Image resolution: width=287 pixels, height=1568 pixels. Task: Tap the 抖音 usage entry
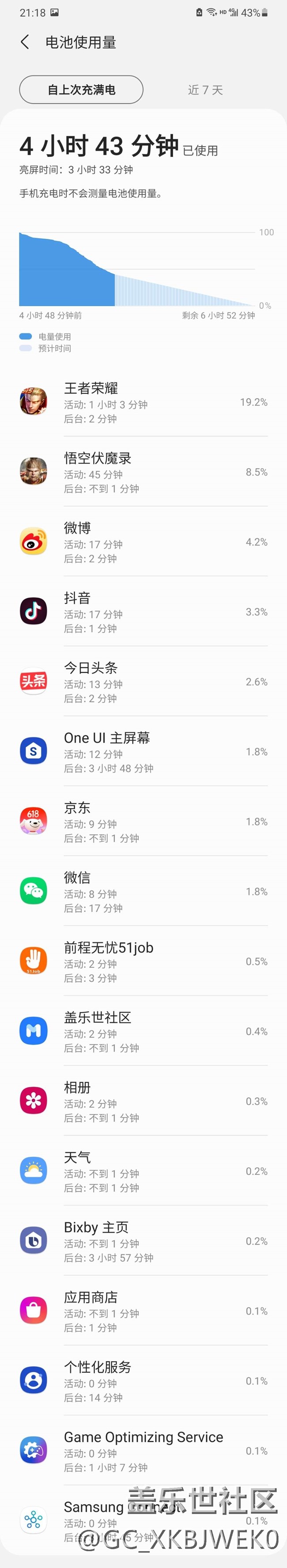tap(143, 612)
